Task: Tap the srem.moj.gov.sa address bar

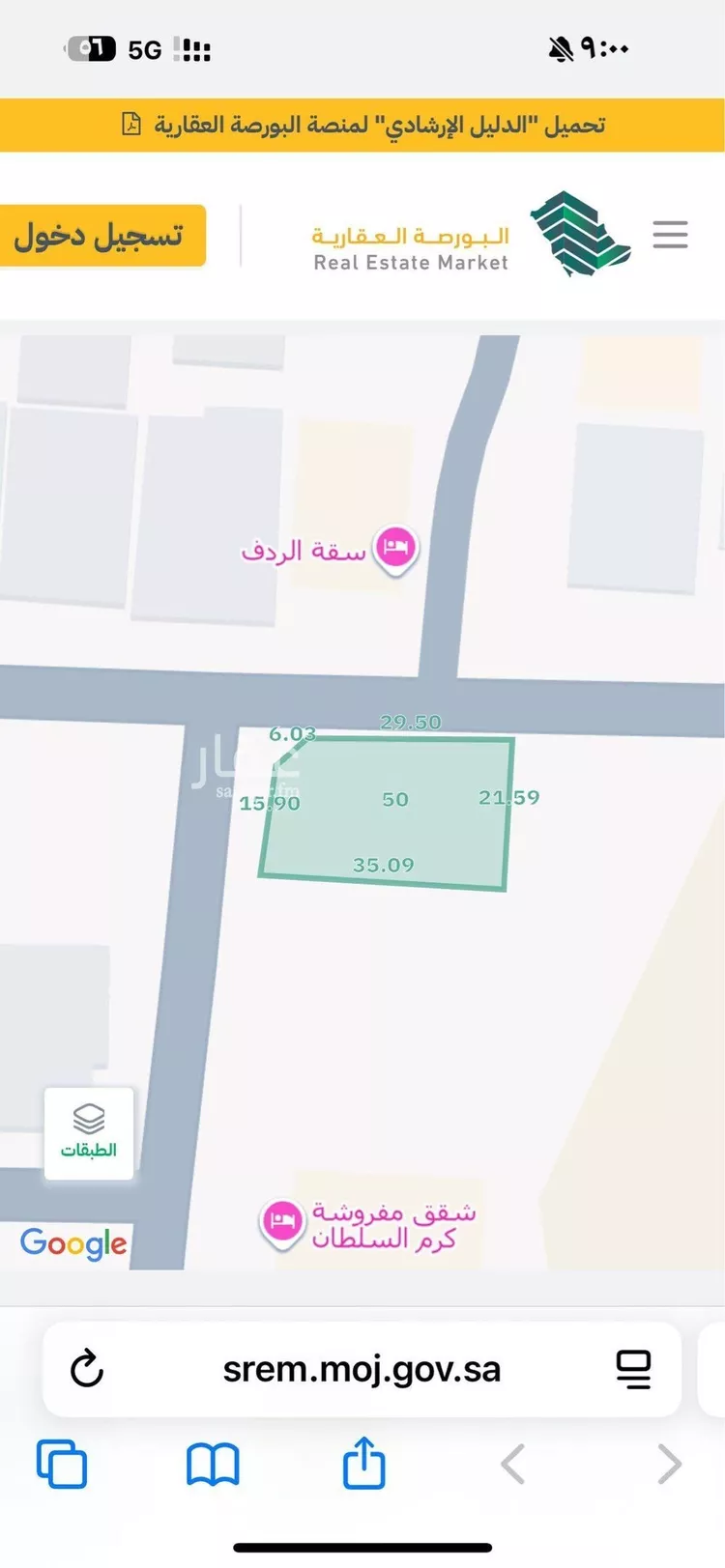Action: pos(362,1368)
